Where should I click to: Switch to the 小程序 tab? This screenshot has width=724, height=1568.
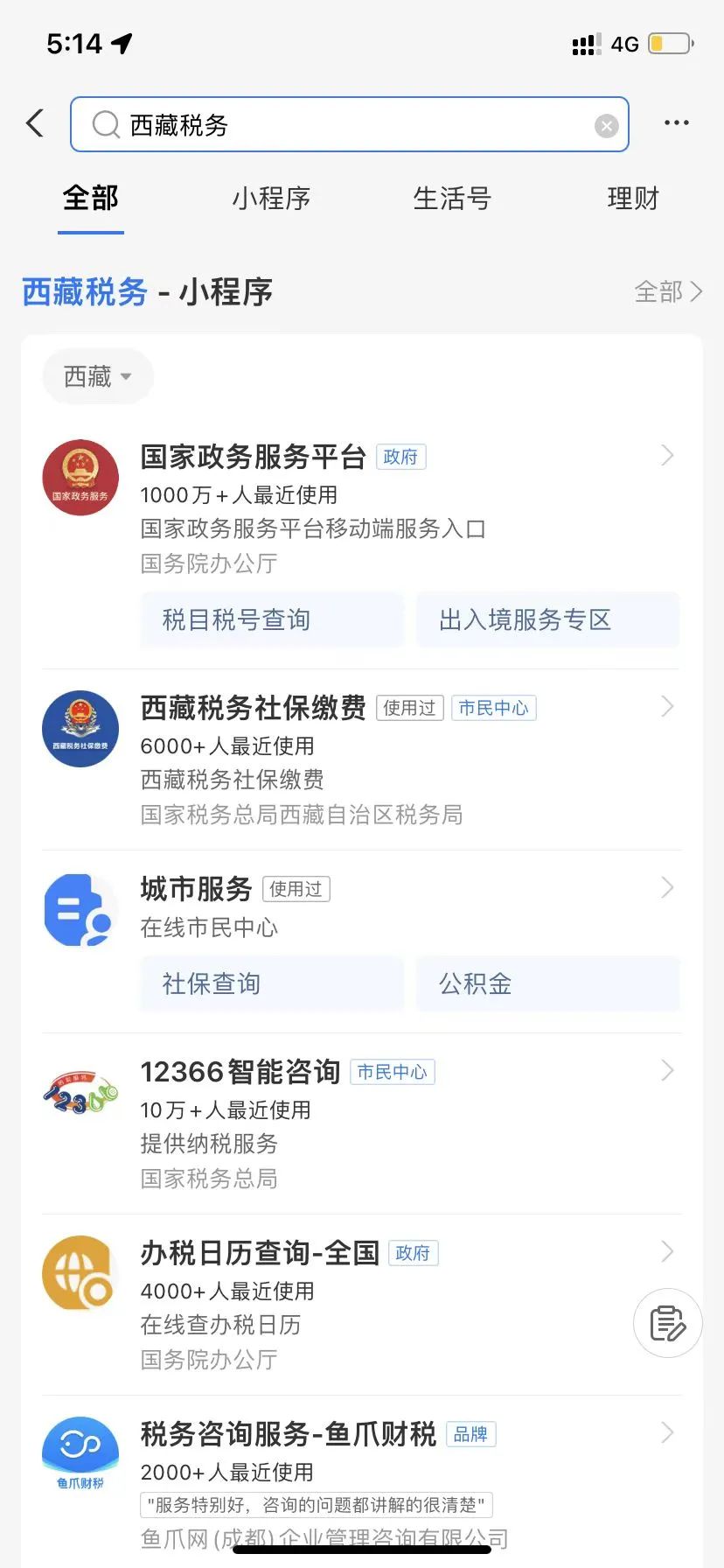271,199
